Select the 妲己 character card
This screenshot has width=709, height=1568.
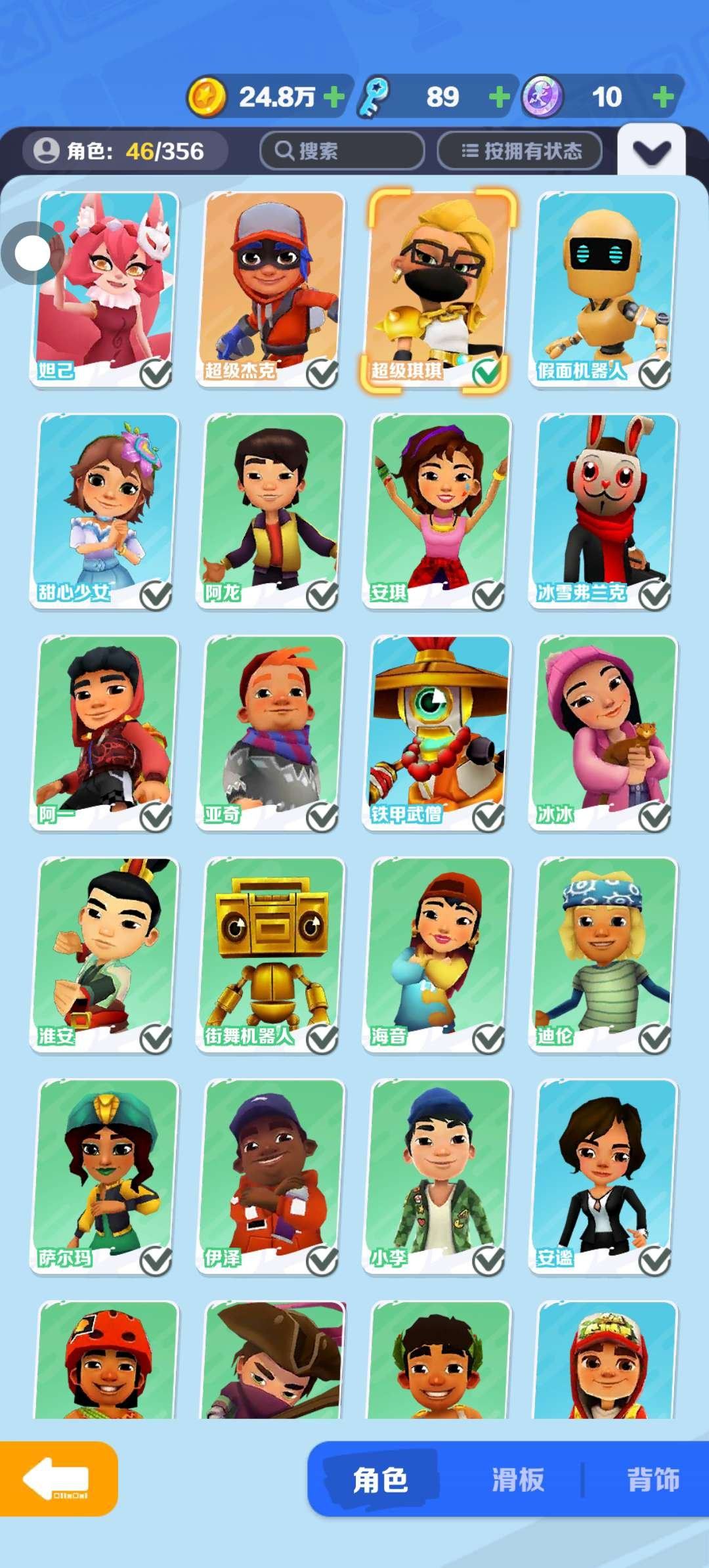click(105, 289)
